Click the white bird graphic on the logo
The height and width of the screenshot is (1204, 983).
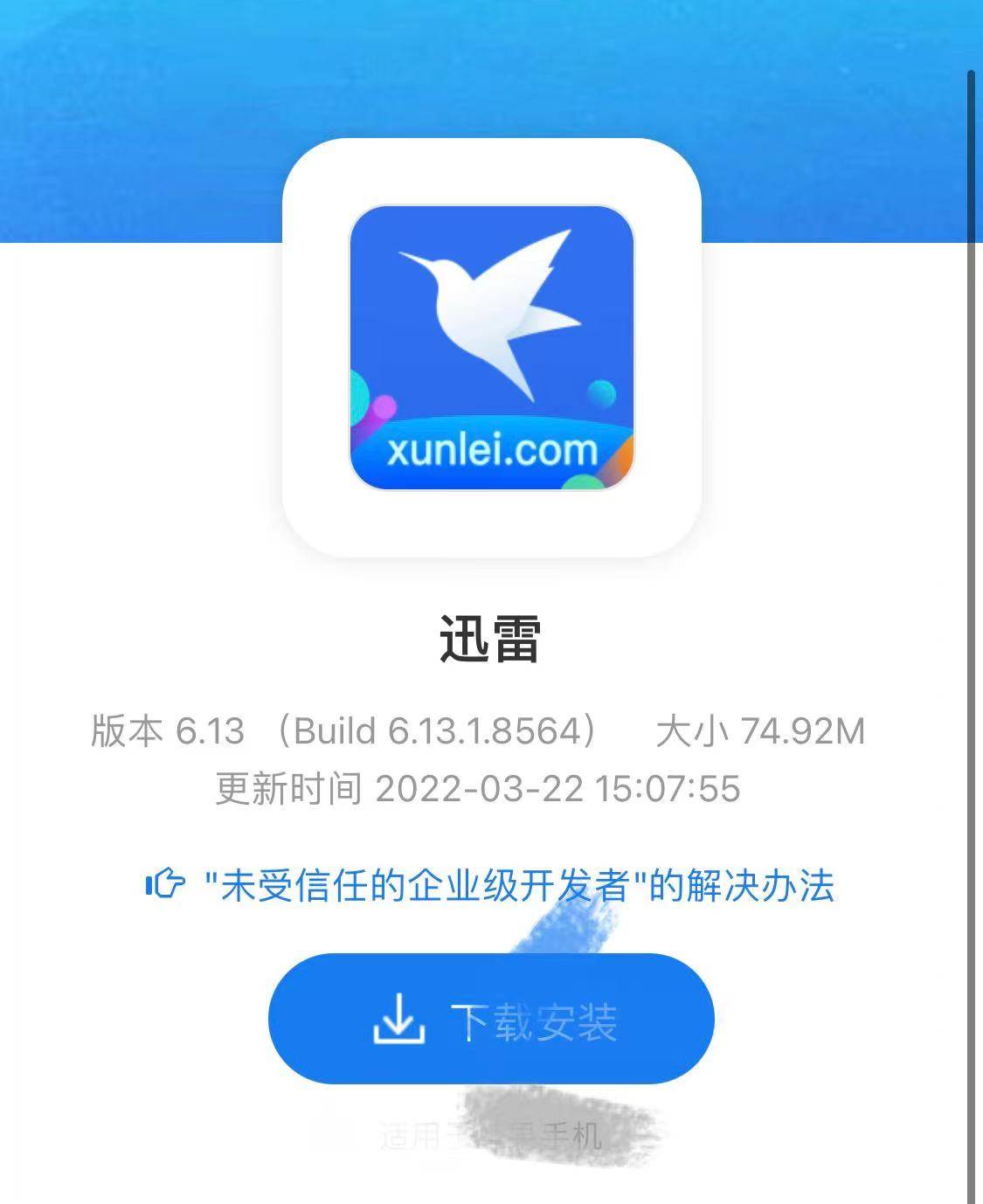click(489, 306)
